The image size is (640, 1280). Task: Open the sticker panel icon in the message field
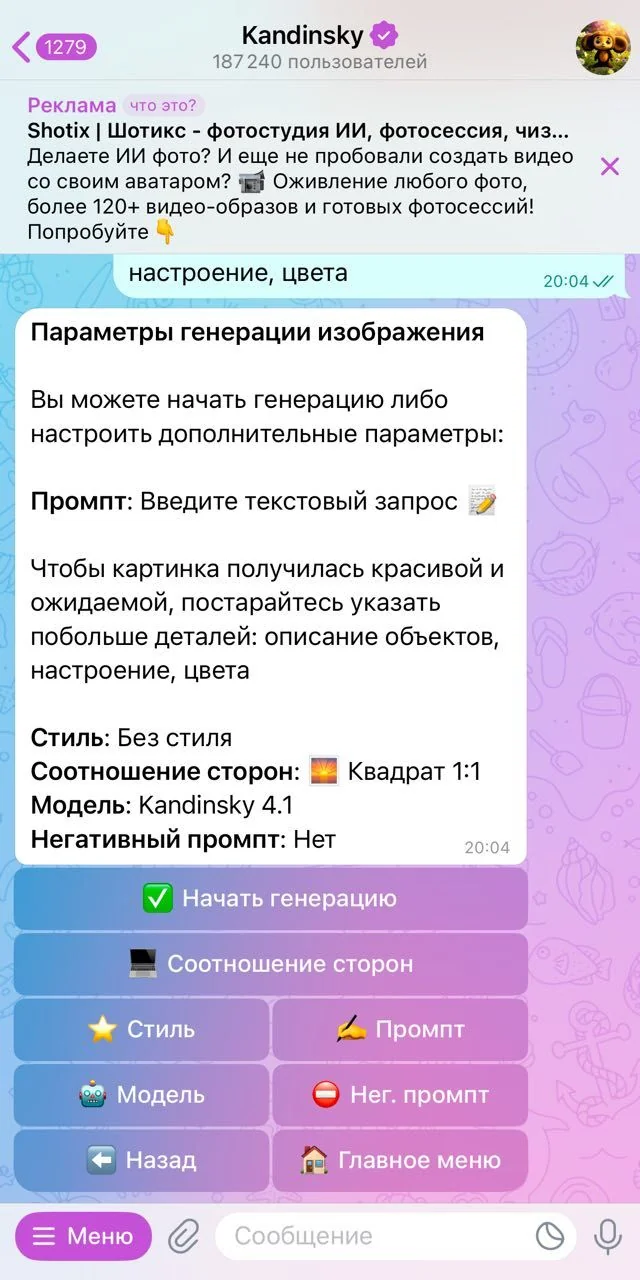[550, 1237]
